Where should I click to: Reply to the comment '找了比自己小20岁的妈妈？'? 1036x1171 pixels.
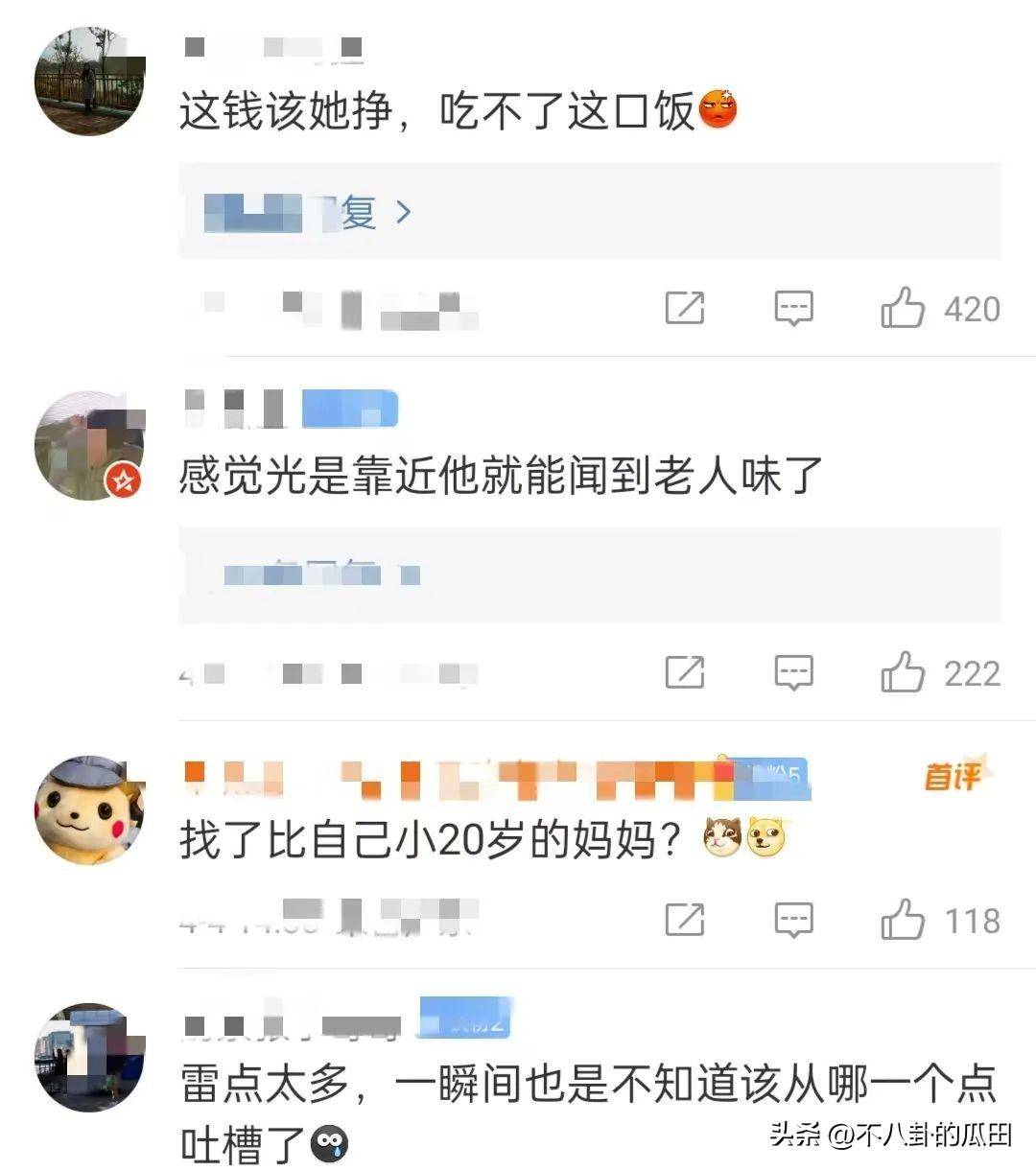click(793, 921)
